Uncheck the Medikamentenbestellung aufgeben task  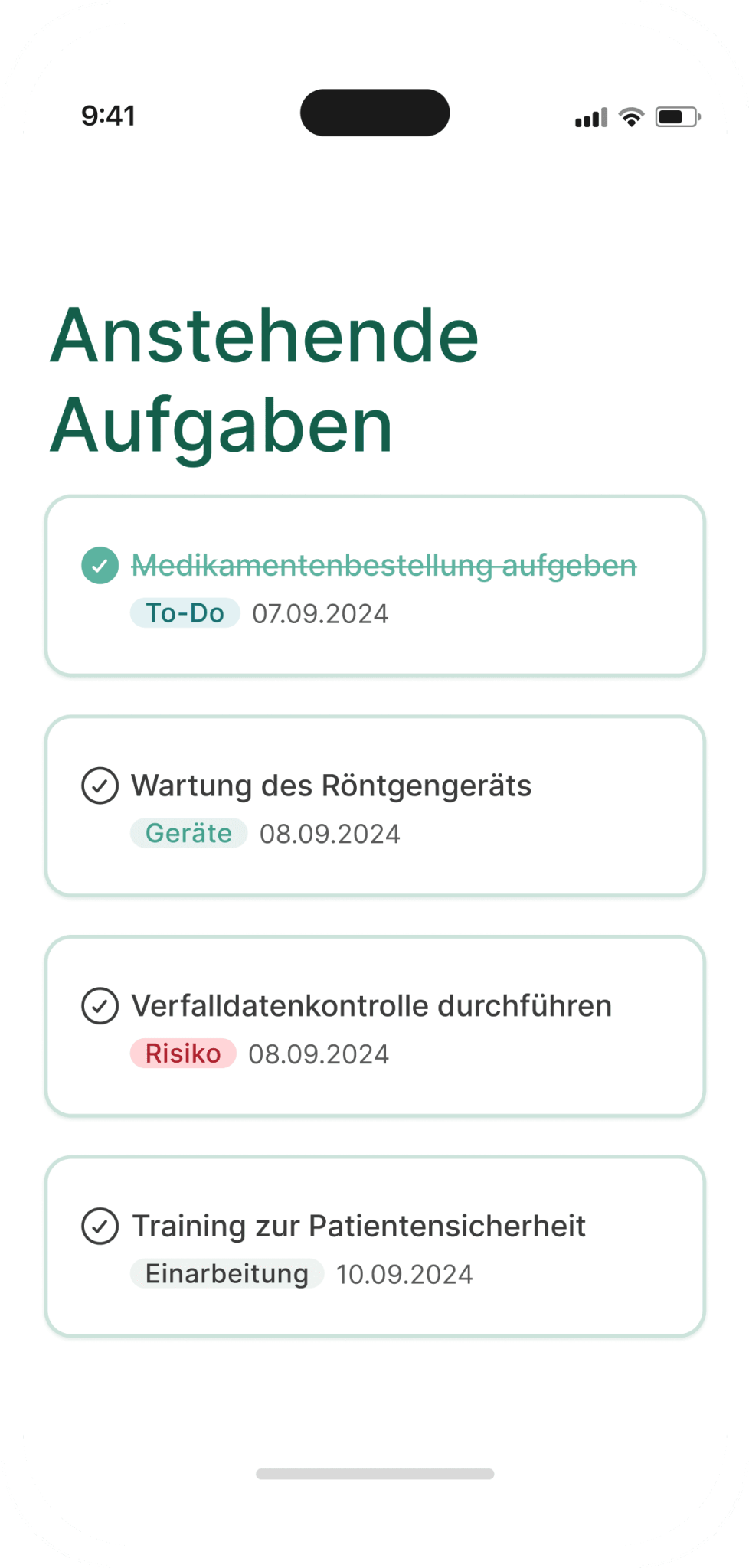tap(100, 566)
